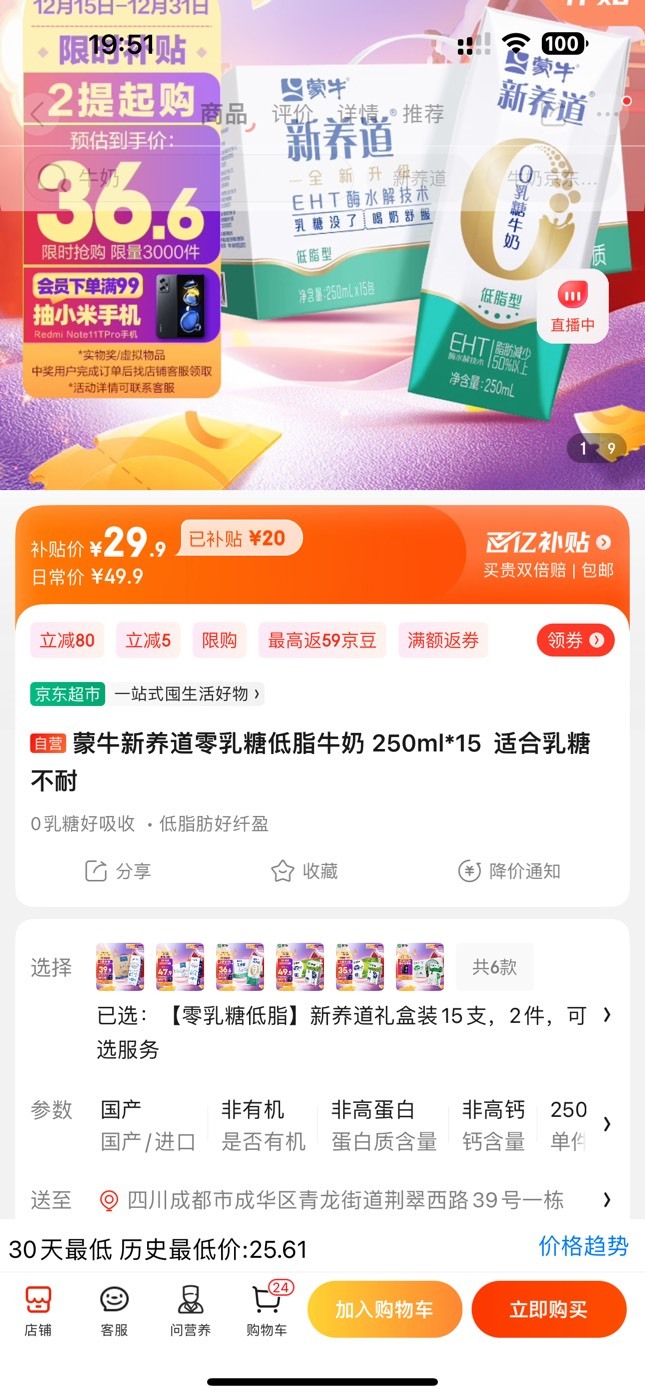
Task: Add the product to favorites with 收藏
Action: (x=305, y=871)
